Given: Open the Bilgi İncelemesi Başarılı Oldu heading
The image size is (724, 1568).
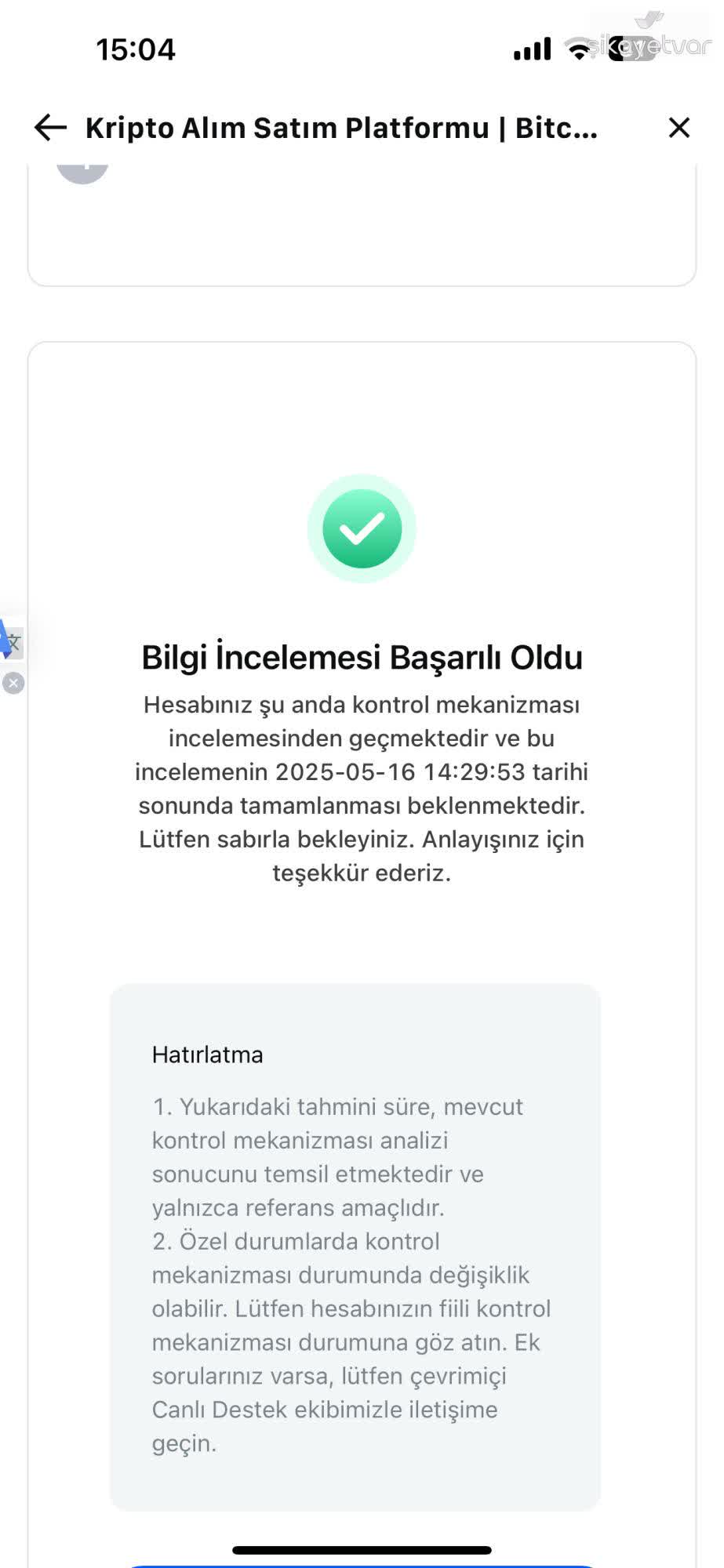Looking at the screenshot, I should tap(362, 657).
